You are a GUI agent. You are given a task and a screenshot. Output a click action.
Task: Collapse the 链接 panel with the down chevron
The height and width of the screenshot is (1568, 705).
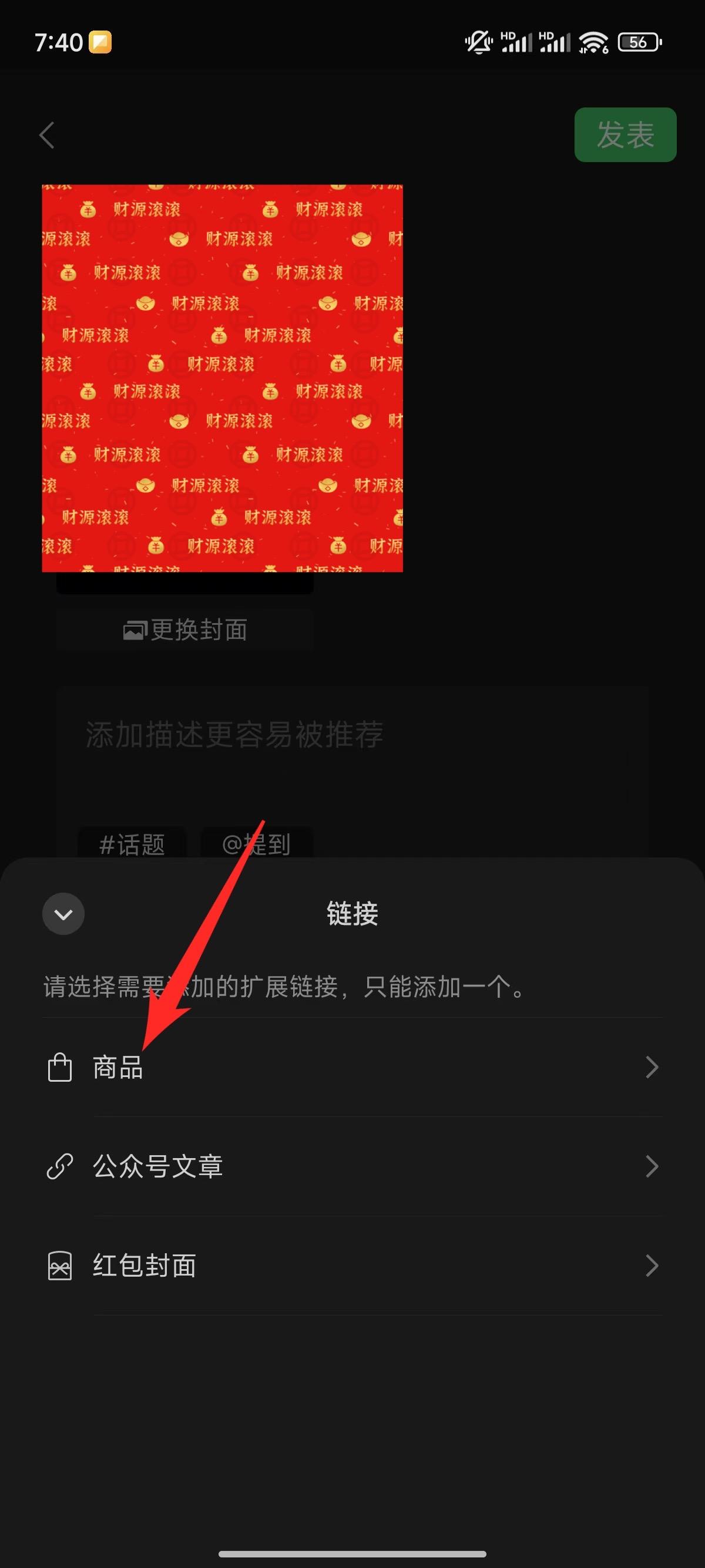[63, 914]
